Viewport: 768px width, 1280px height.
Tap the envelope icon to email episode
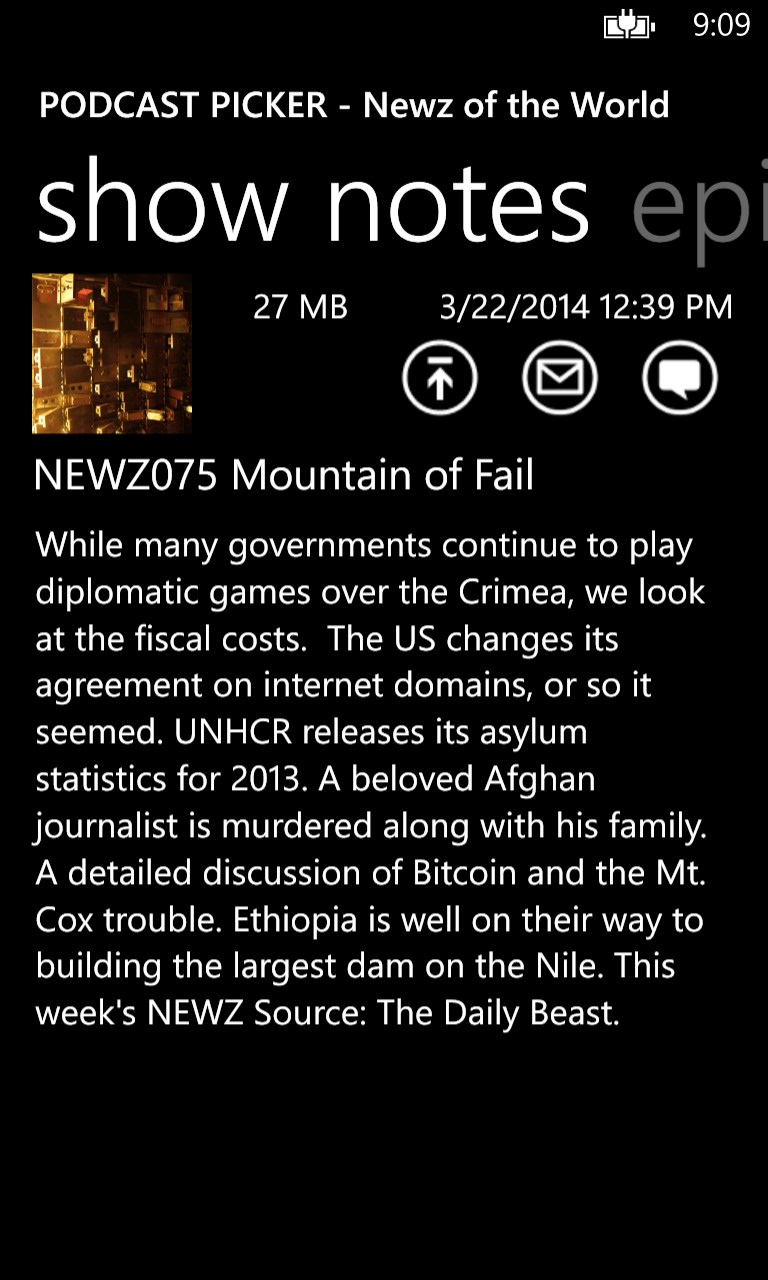[560, 378]
